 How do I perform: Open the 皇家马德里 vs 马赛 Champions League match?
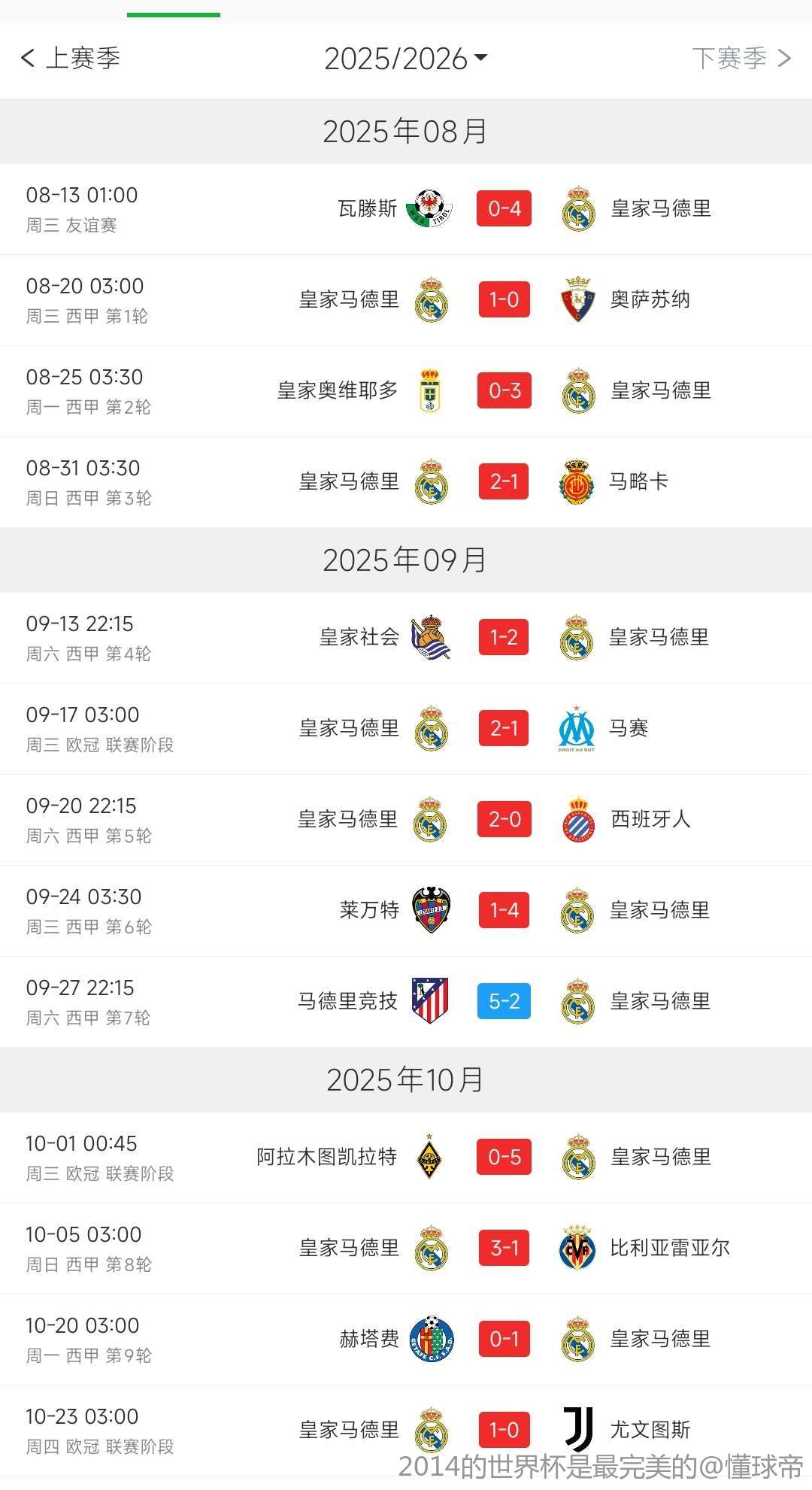click(x=504, y=729)
